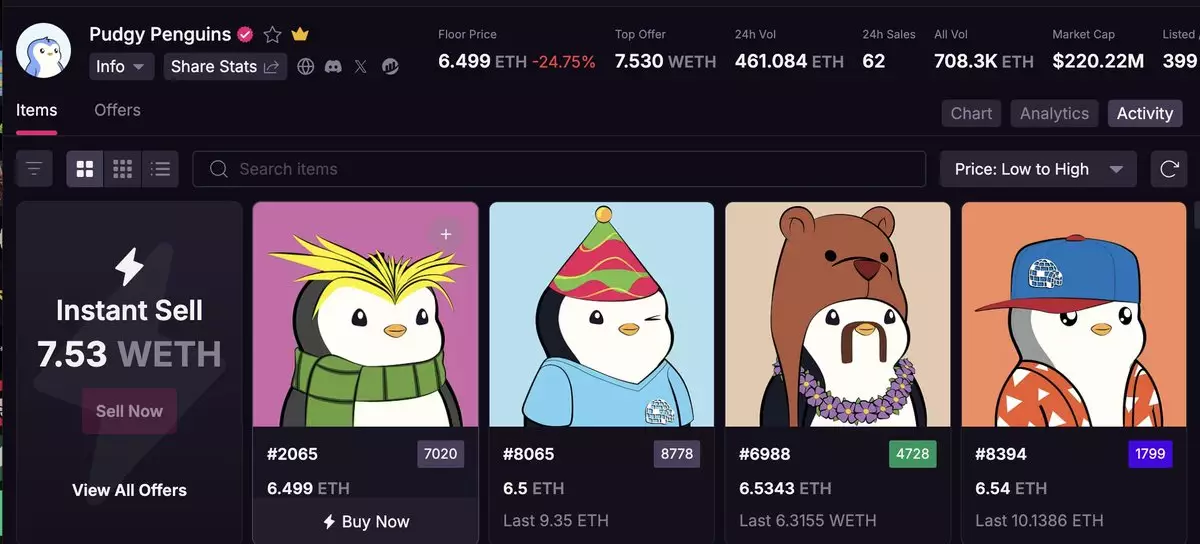Open the Info dropdown

121,67
